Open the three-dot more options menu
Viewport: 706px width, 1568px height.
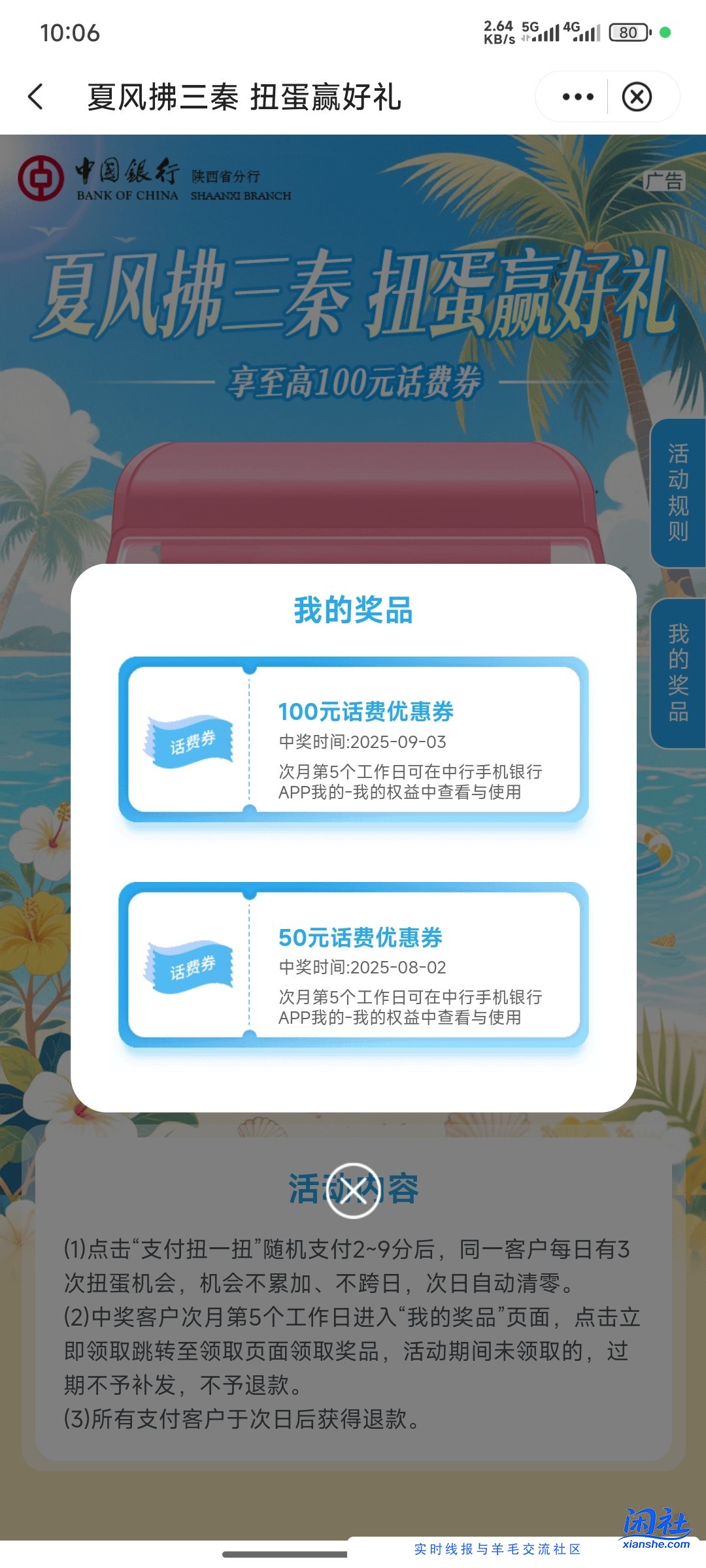578,97
